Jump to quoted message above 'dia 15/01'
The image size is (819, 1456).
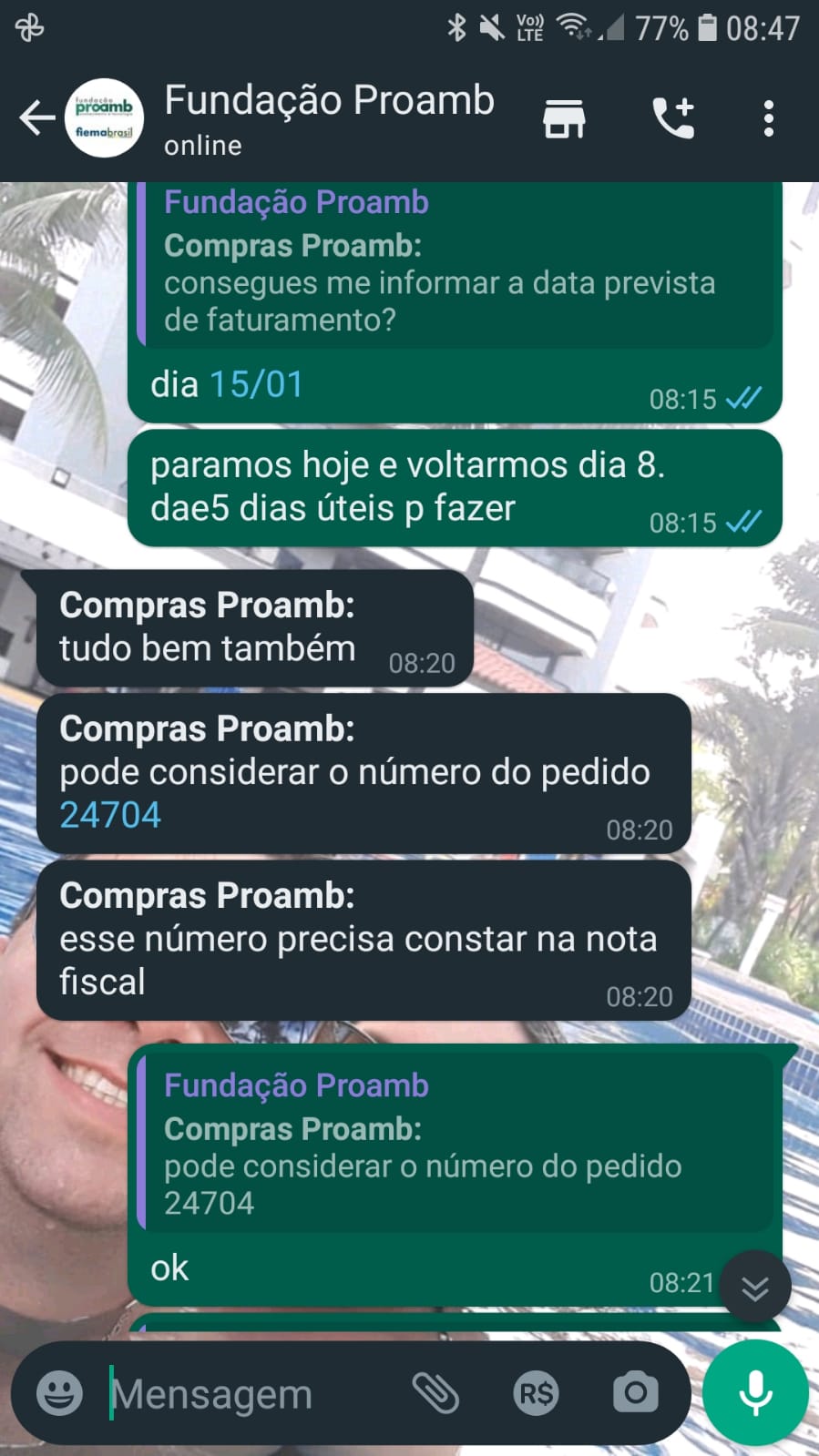point(456,264)
